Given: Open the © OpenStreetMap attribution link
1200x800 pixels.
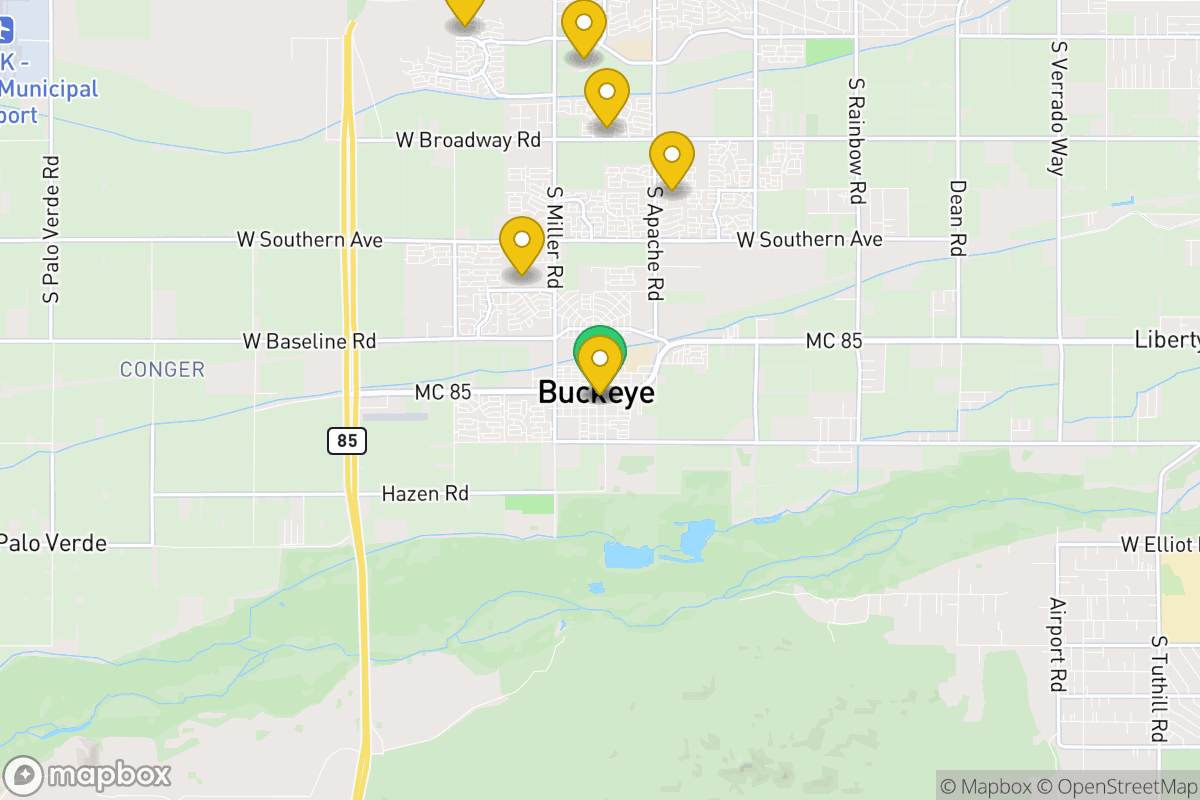Looking at the screenshot, I should 1116,786.
